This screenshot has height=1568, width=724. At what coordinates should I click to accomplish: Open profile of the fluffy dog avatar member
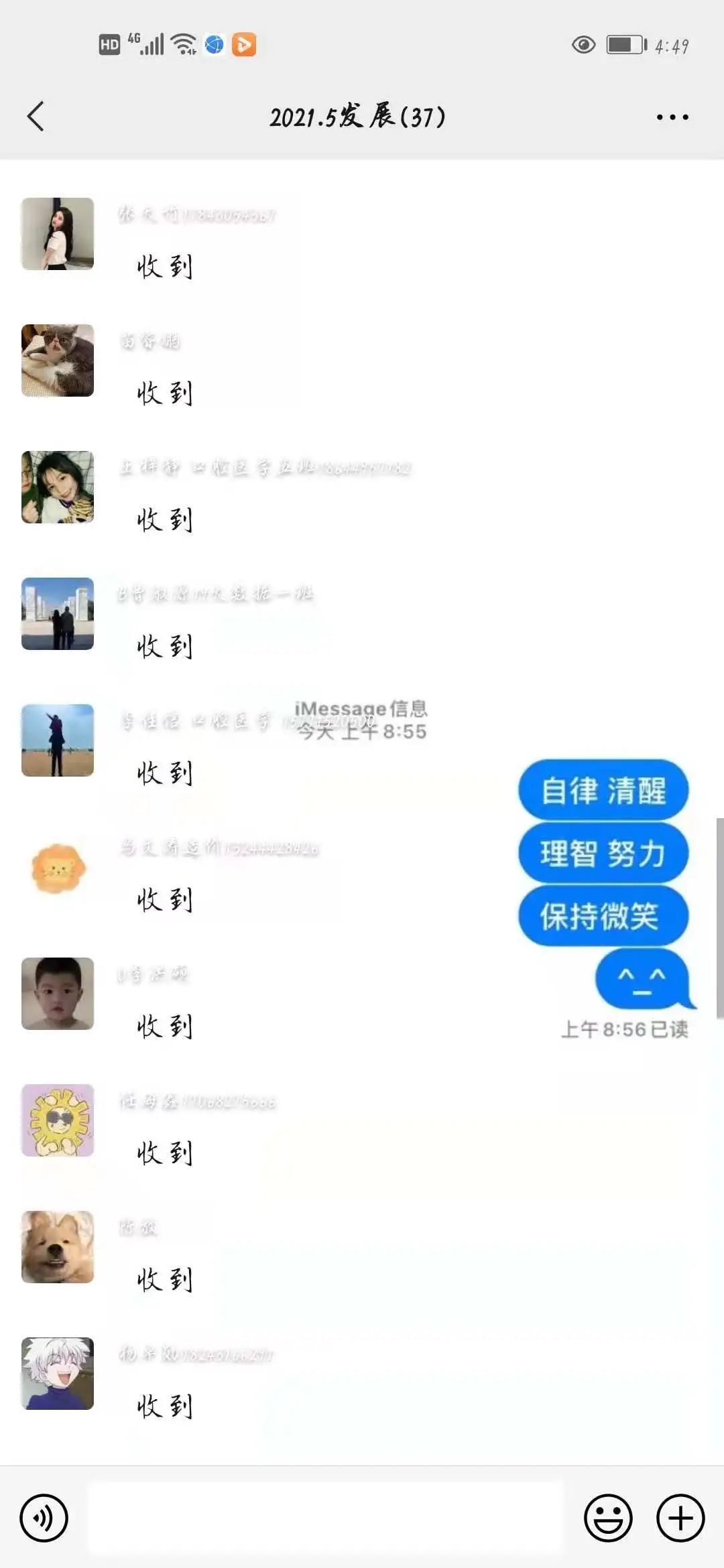click(x=58, y=1247)
